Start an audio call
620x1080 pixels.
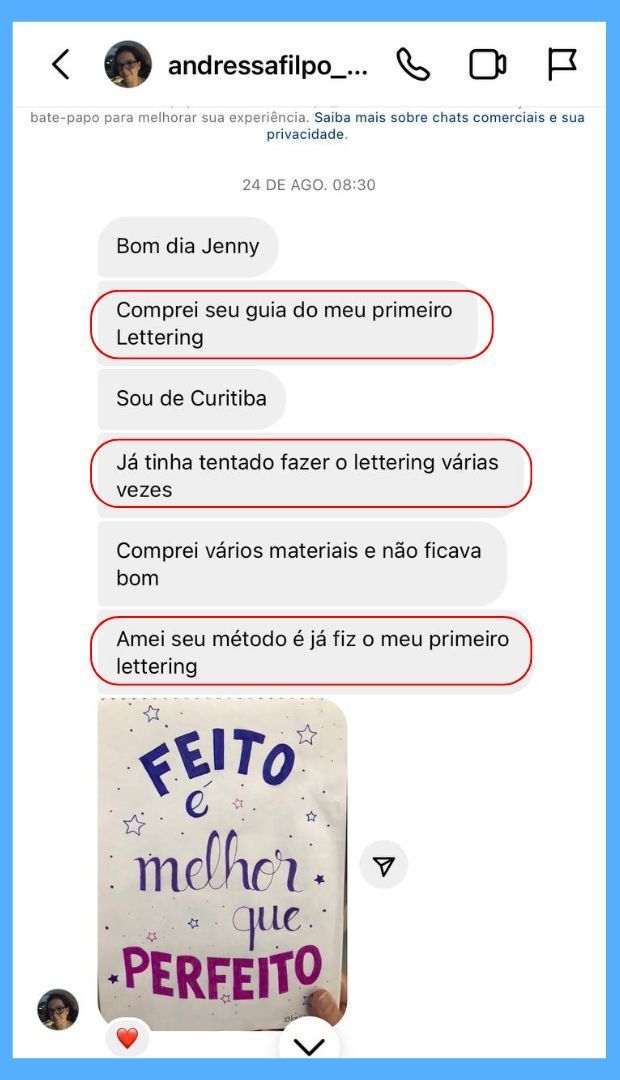point(413,65)
